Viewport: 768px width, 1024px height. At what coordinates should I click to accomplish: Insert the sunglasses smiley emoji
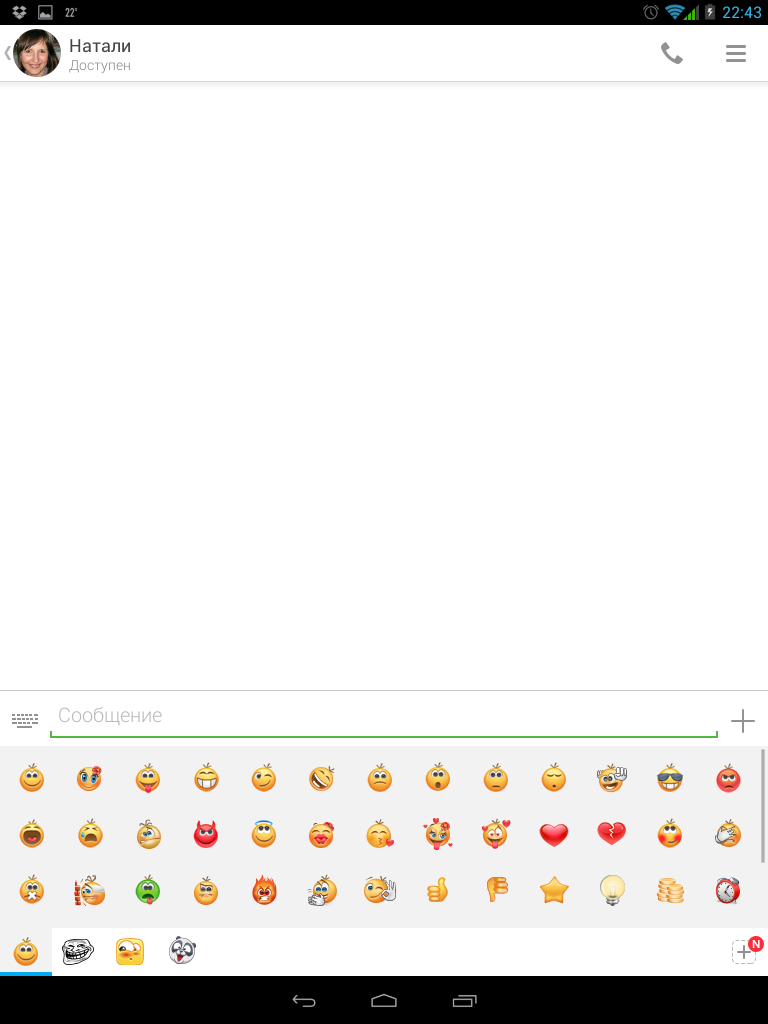tap(670, 778)
